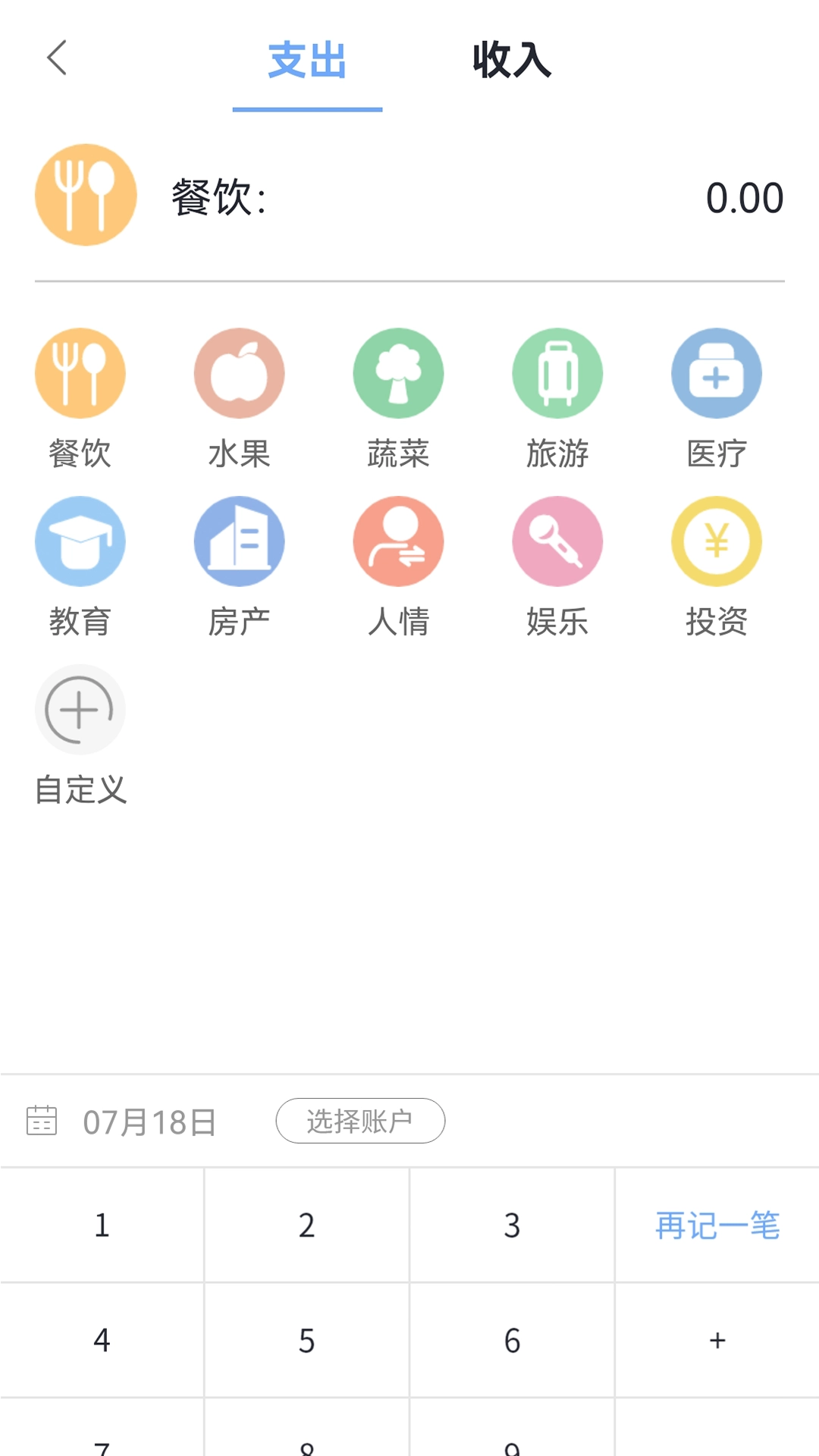Select the 餐饮 dining category icon

click(80, 373)
